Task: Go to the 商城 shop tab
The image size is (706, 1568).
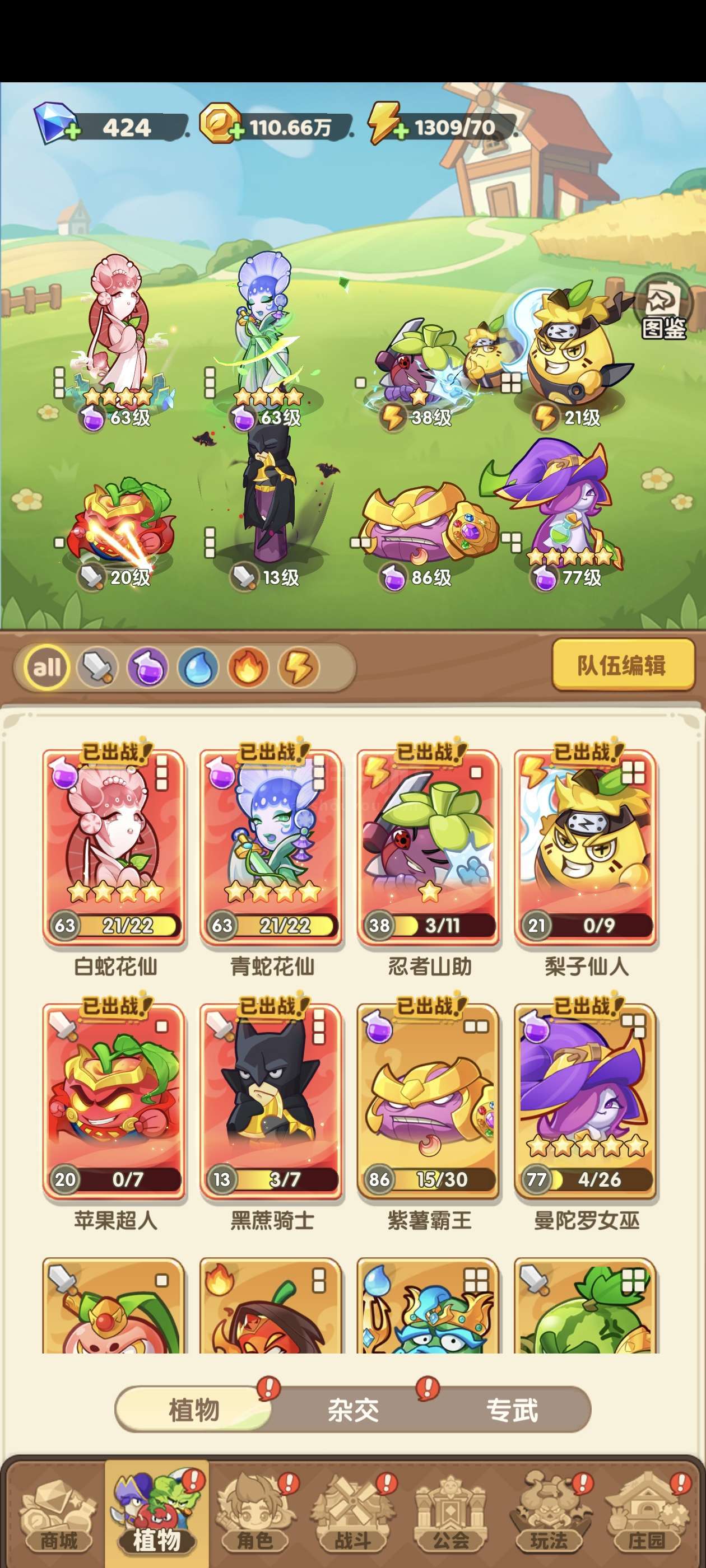Action: point(58,1516)
